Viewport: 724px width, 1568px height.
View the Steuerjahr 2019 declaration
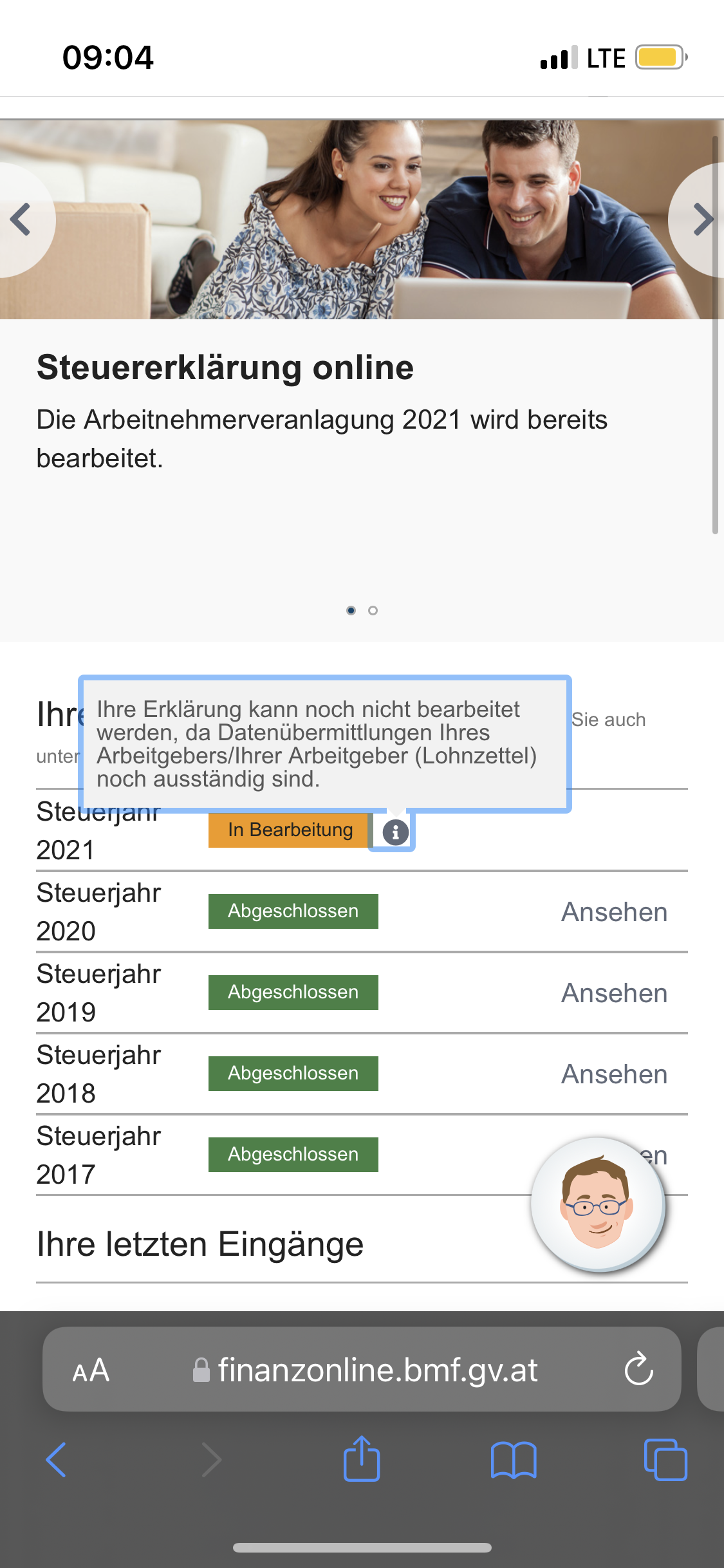(x=614, y=993)
